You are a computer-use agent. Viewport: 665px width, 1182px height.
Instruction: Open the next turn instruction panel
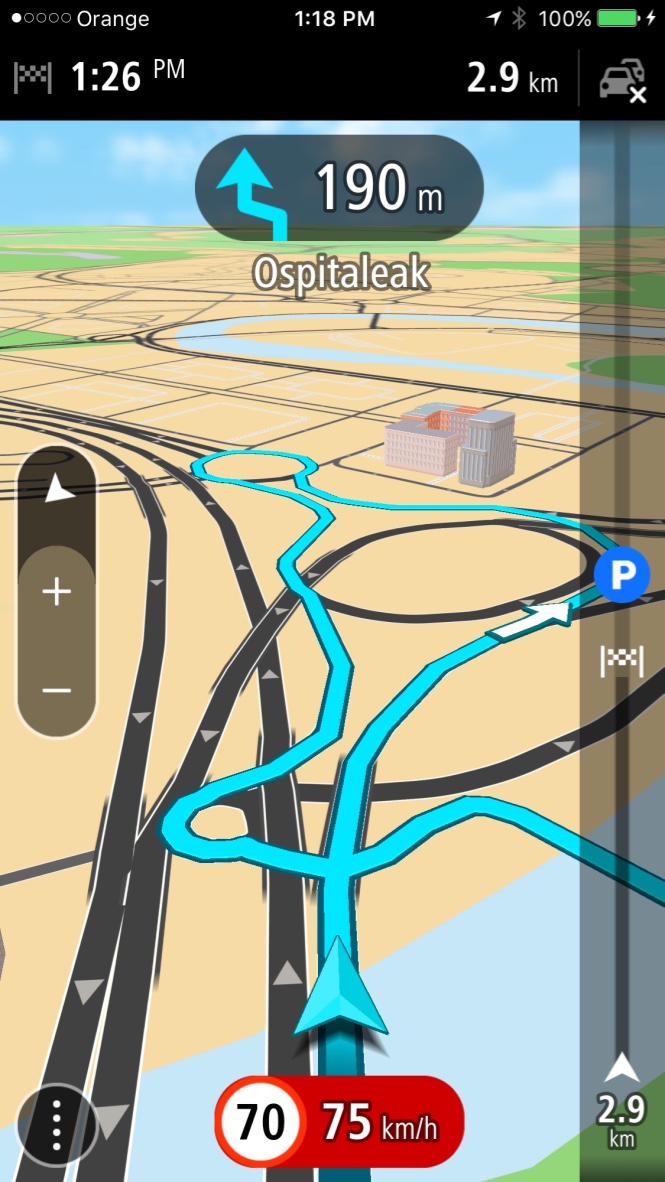[338, 188]
